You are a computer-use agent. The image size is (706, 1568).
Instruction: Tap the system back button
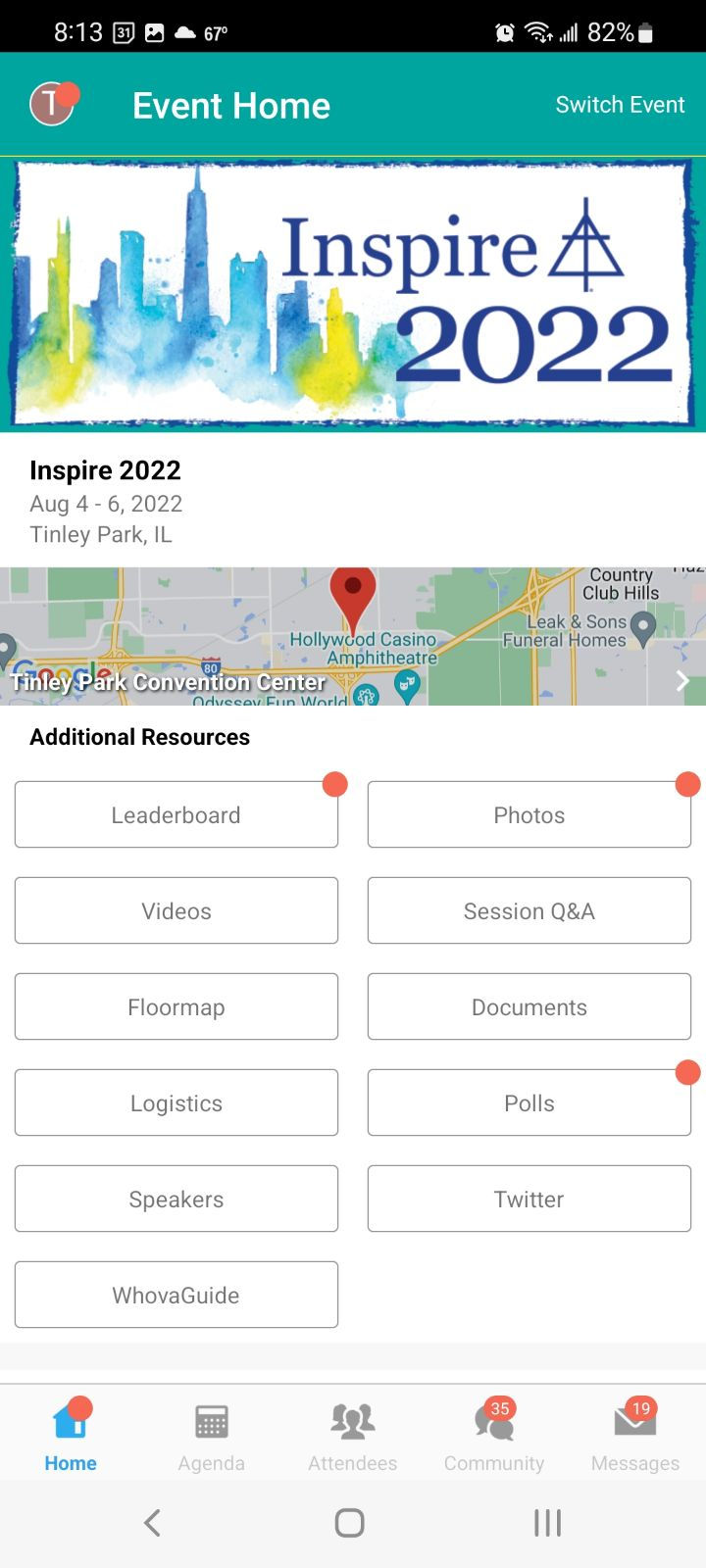tap(152, 1522)
